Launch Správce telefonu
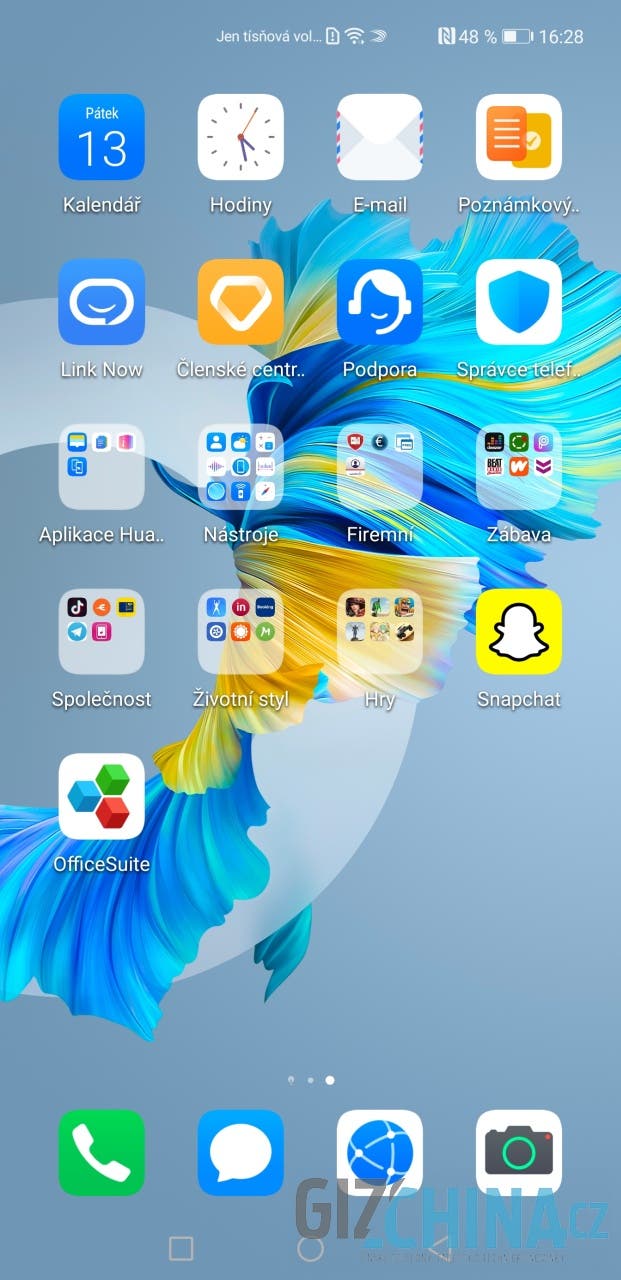The image size is (621, 1280). pos(519,302)
